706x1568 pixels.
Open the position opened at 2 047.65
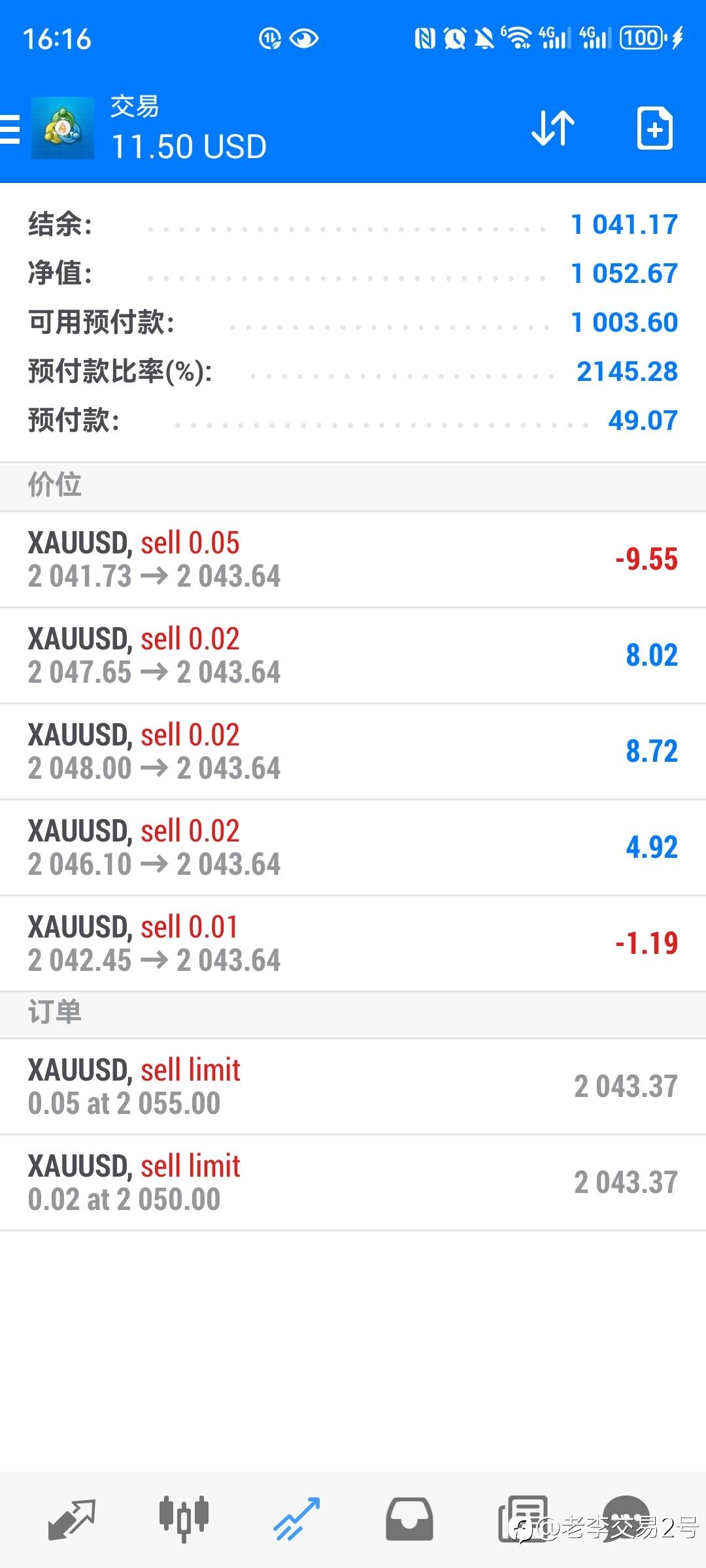click(353, 655)
